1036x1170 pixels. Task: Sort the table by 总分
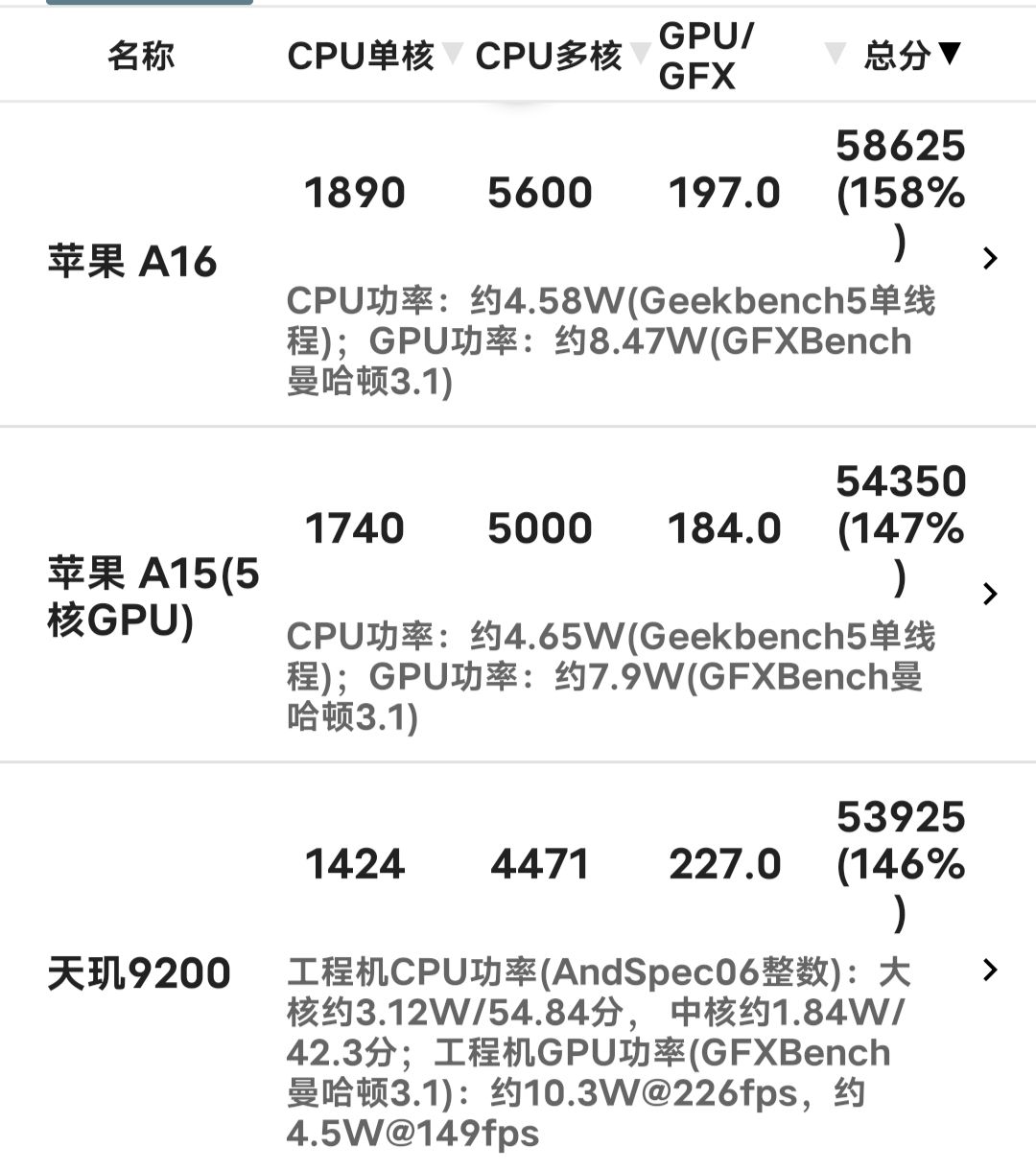coord(911,55)
